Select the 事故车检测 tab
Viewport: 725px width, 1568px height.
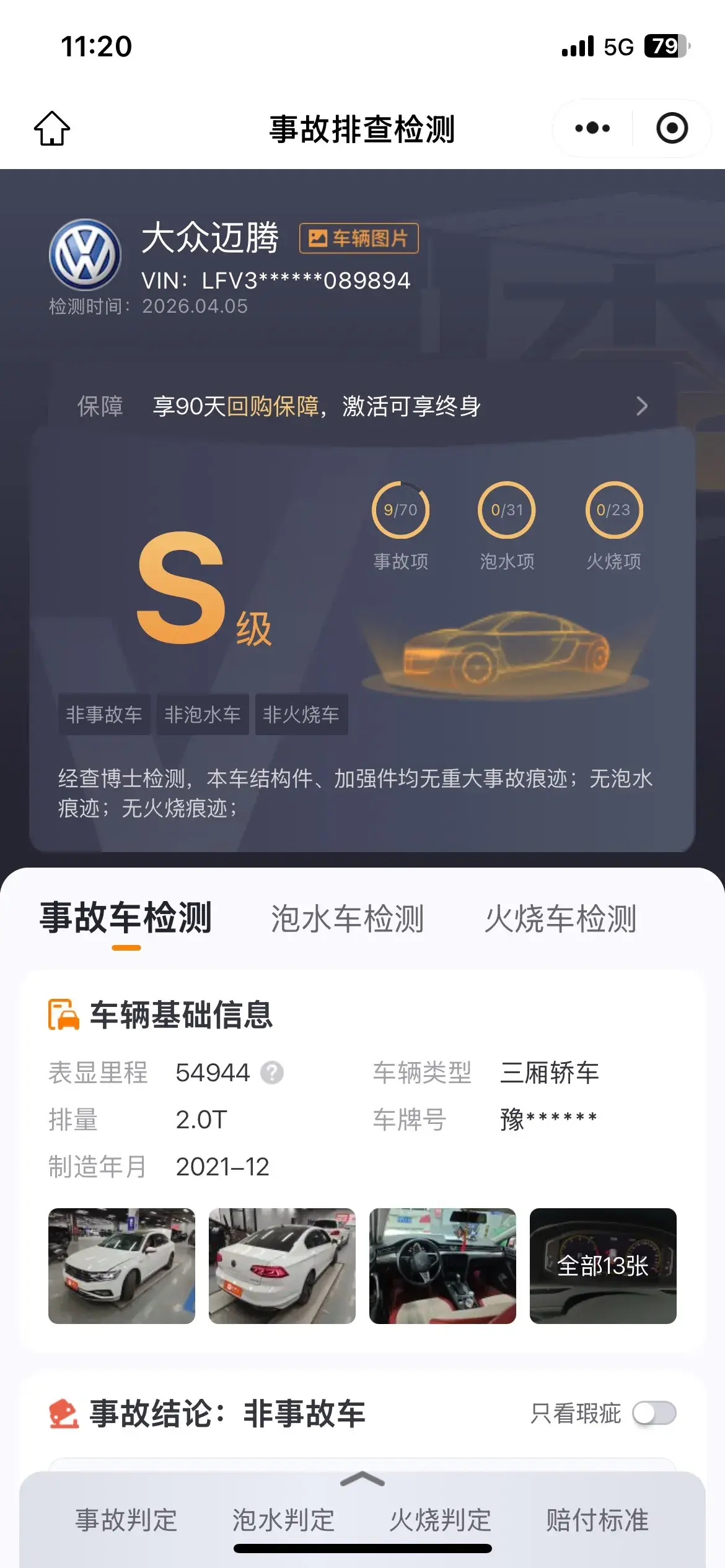pyautogui.click(x=126, y=918)
